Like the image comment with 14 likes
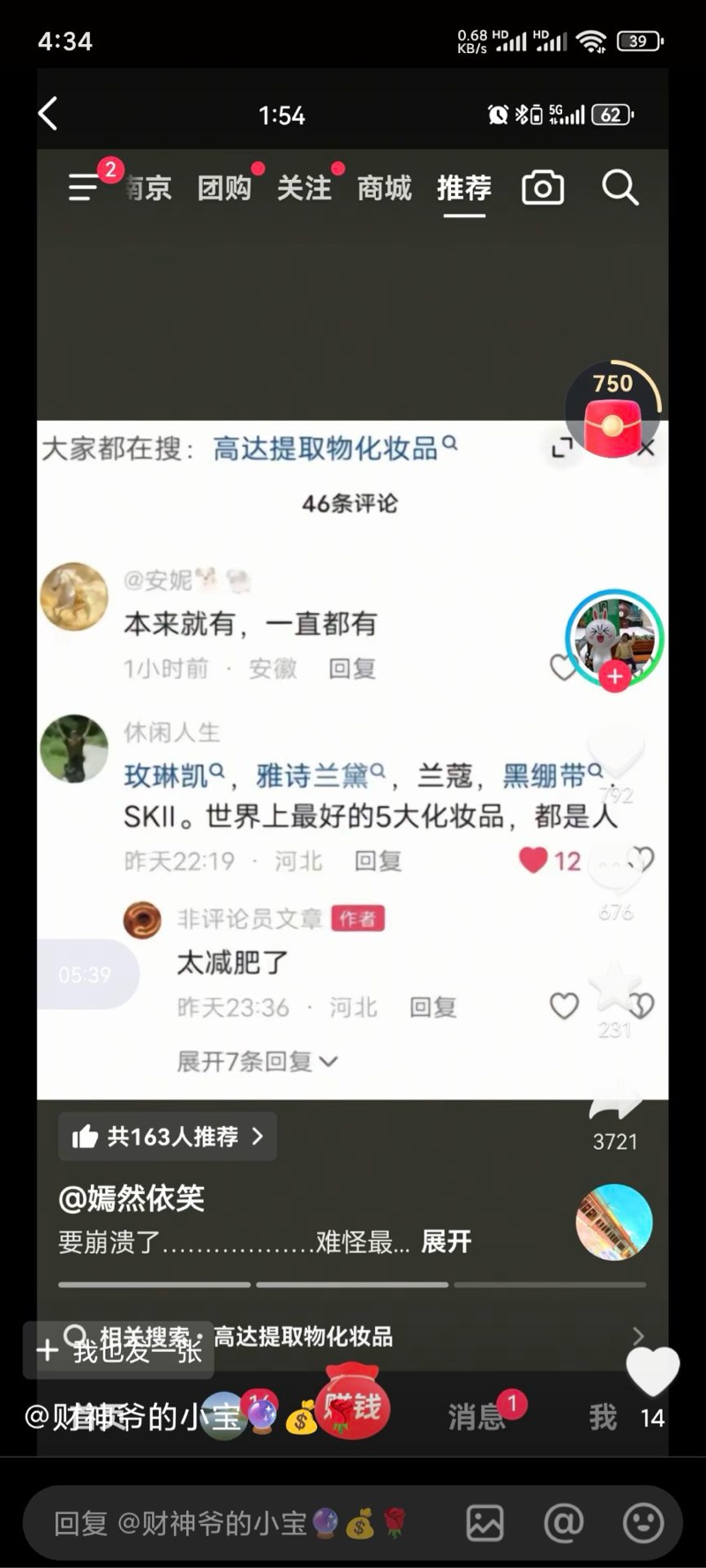706x1568 pixels. [652, 1371]
